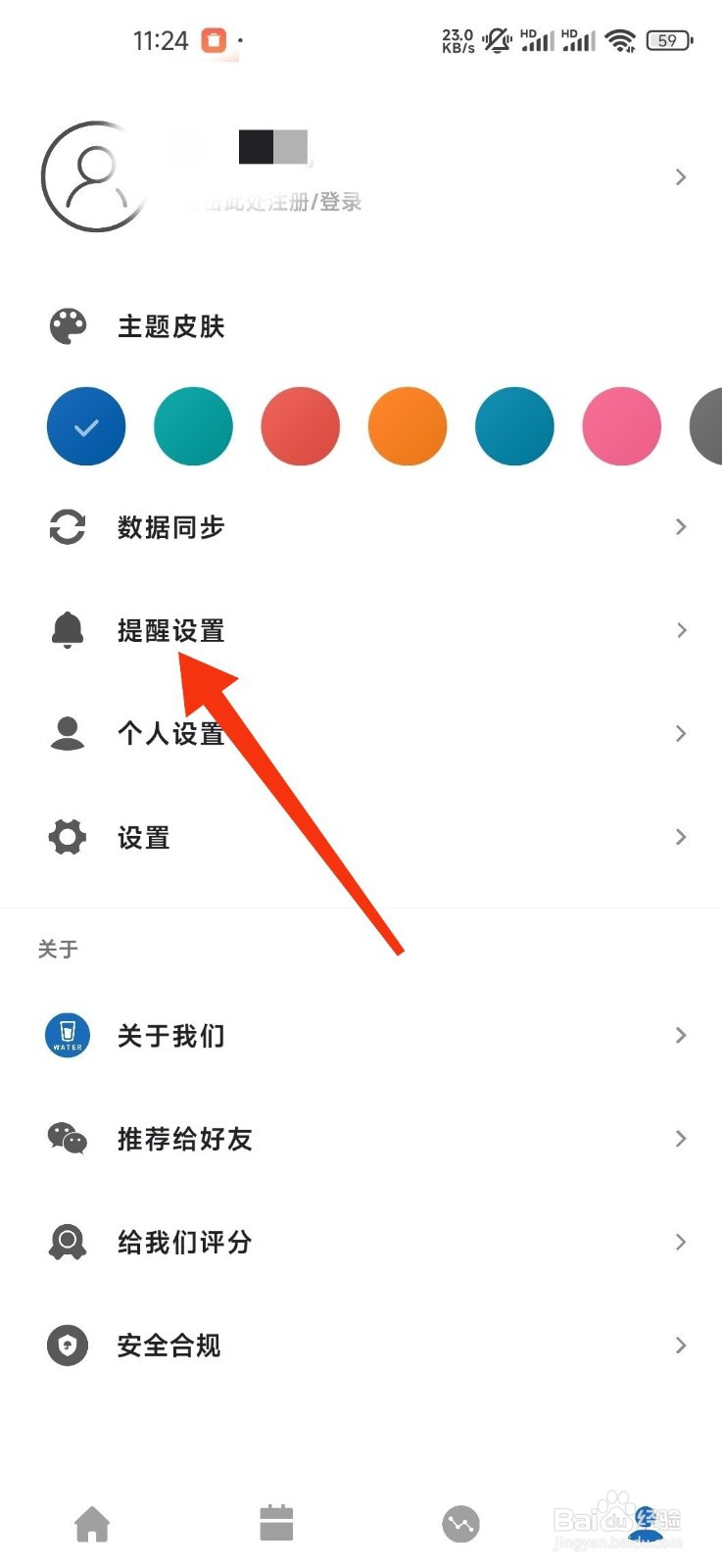The height and width of the screenshot is (1568, 722).
Task: Tap the 数据同步 sync icon
Action: 67,527
